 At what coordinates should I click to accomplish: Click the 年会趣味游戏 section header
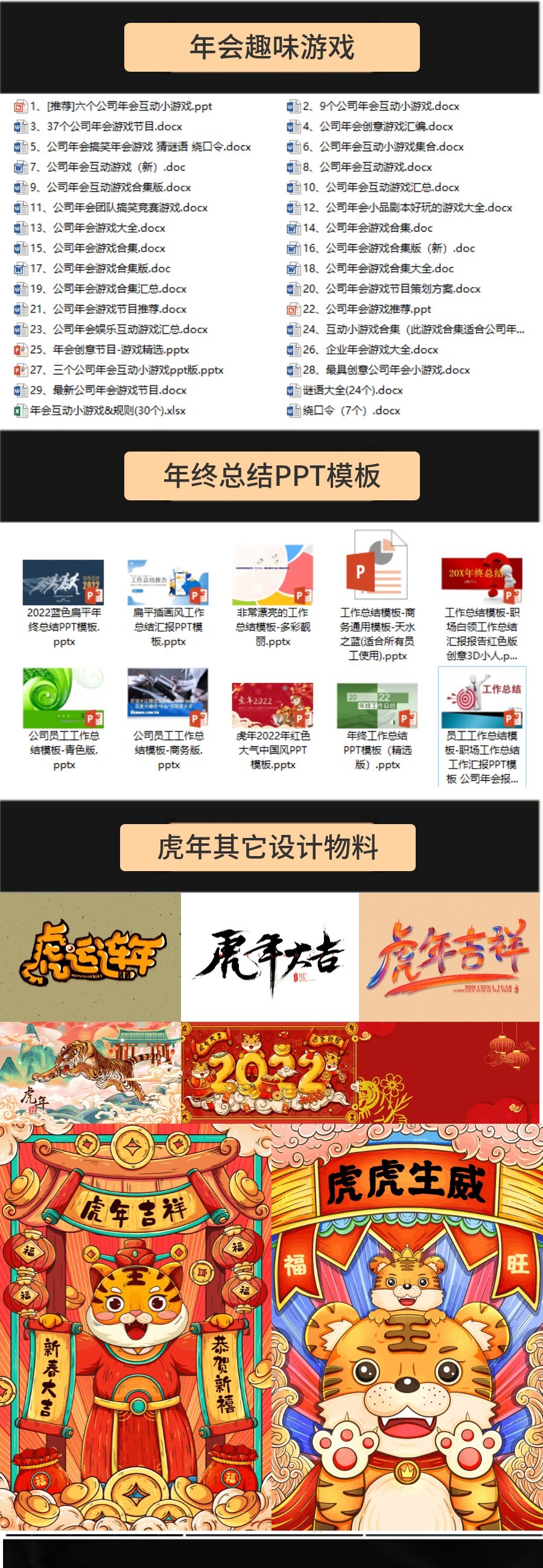pyautogui.click(x=272, y=46)
